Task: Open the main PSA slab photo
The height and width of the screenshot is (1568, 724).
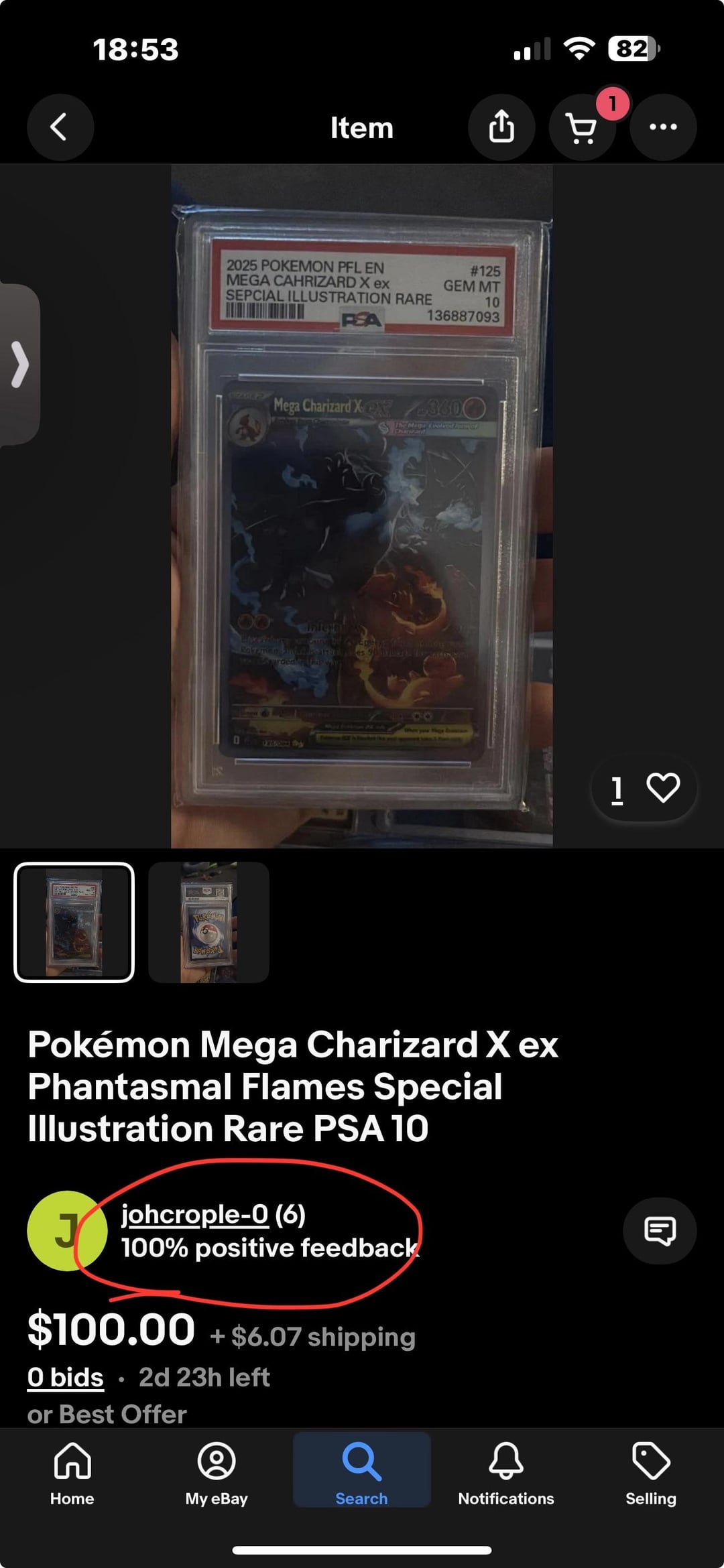Action: click(x=362, y=506)
